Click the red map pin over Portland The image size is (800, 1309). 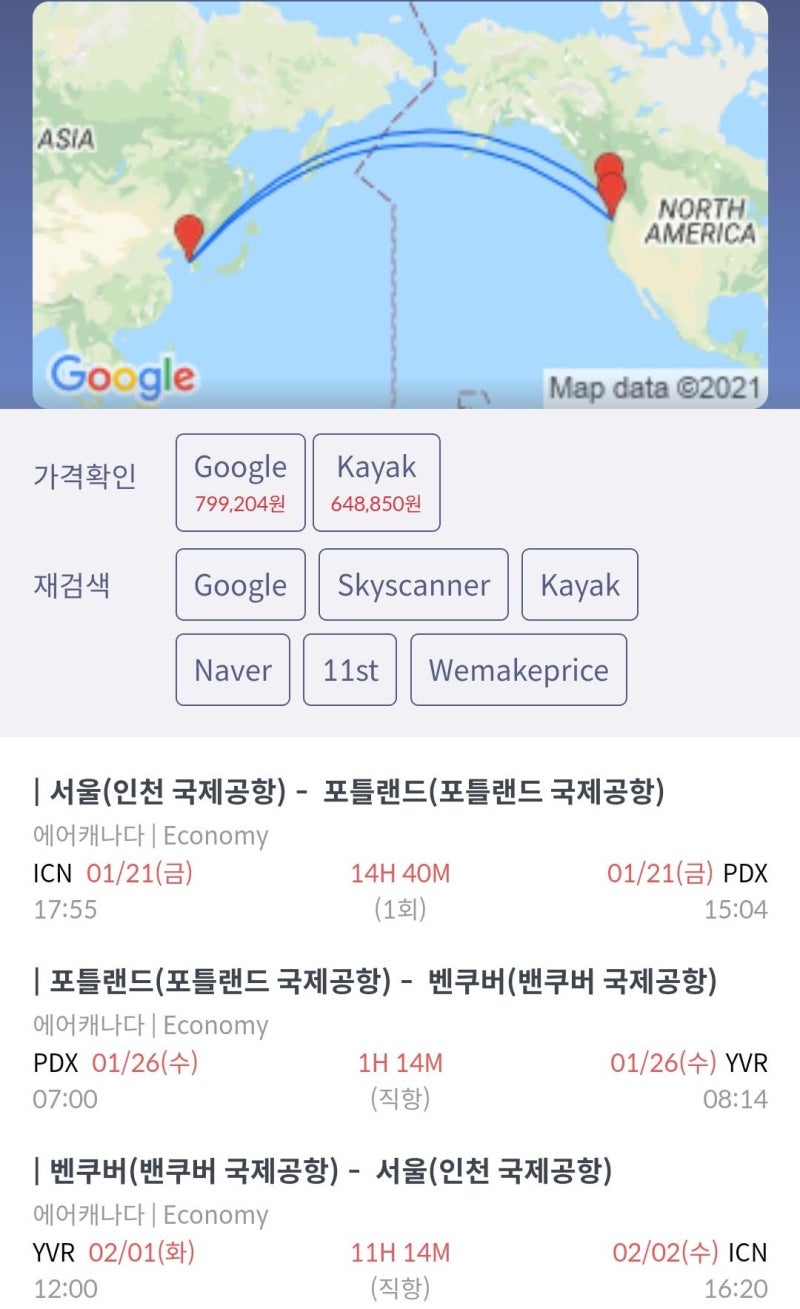(615, 190)
